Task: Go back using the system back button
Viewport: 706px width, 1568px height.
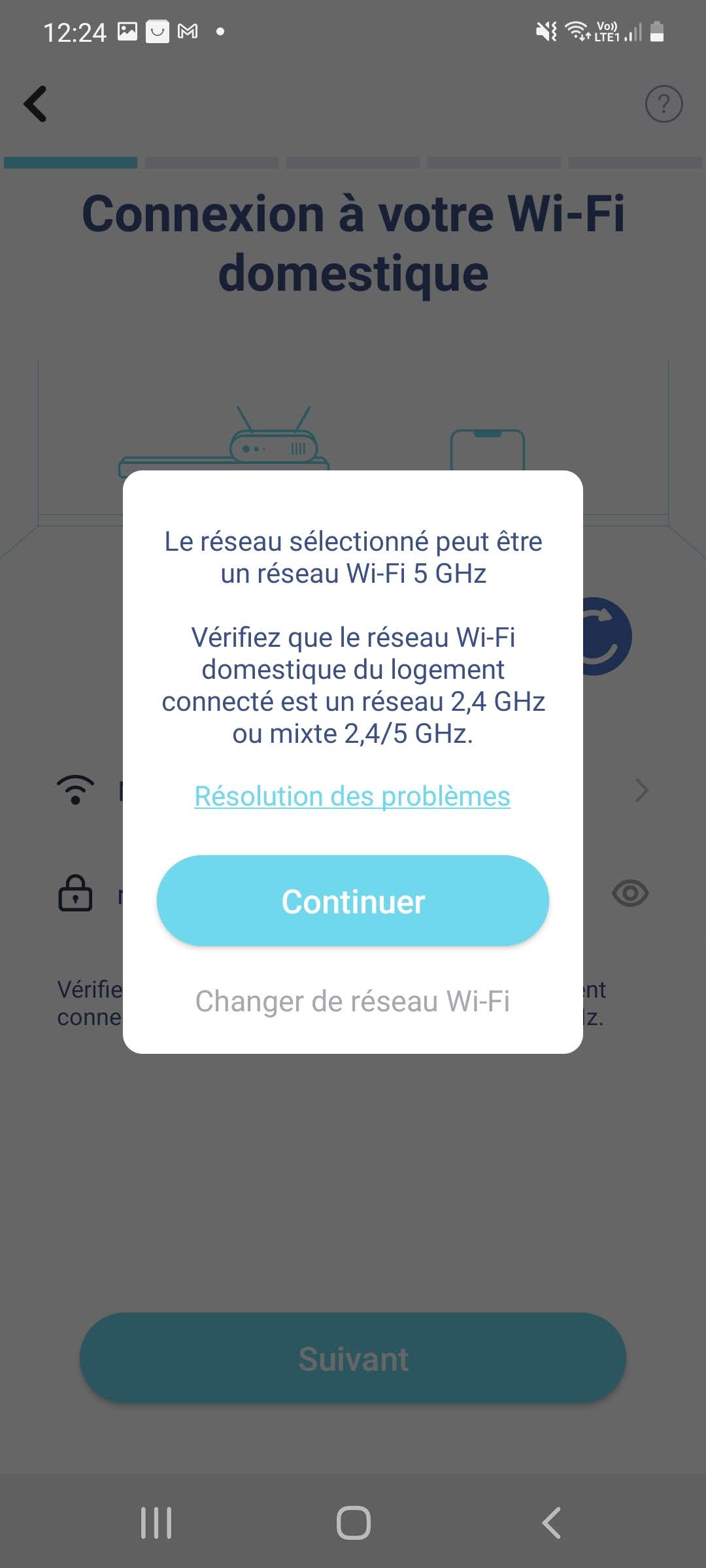Action: pos(551,1523)
